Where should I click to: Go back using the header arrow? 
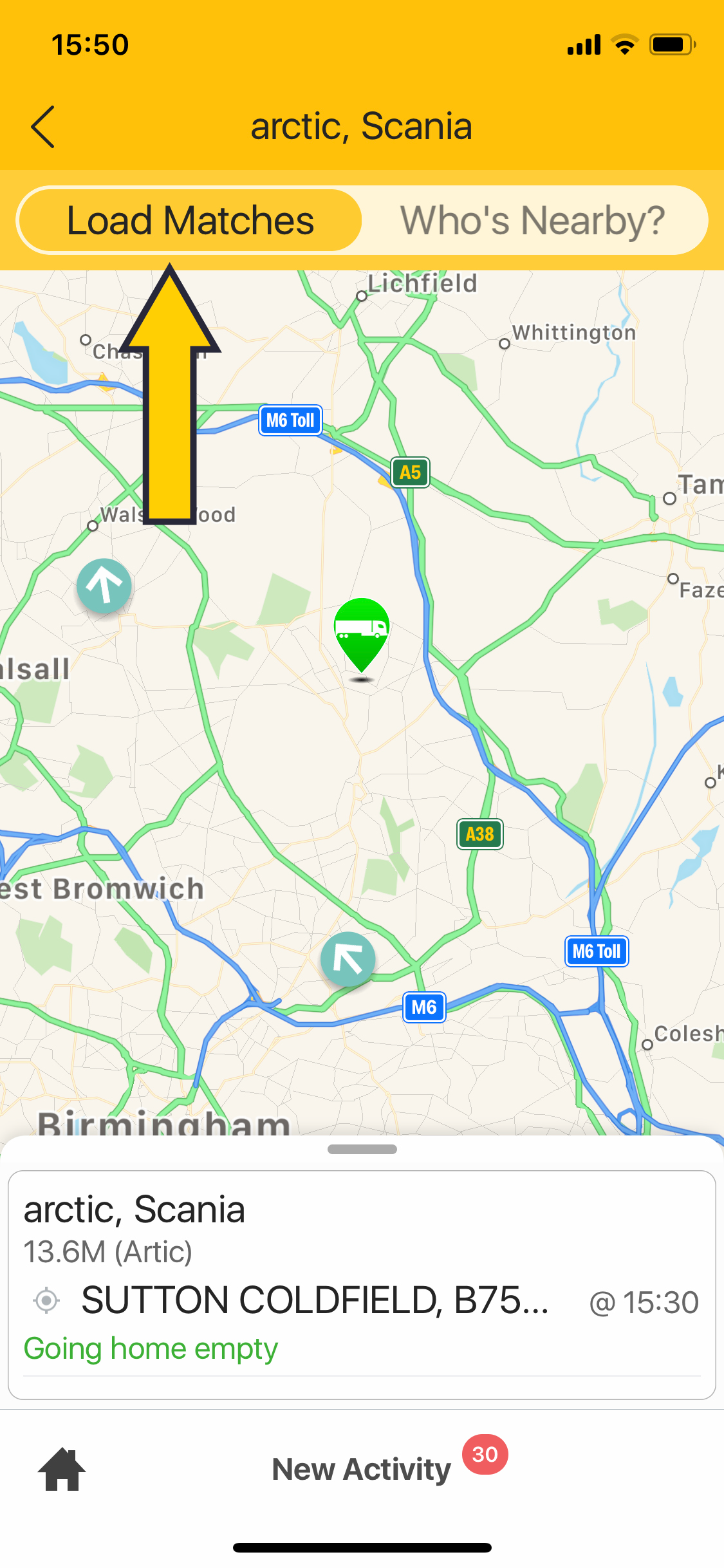[43, 127]
